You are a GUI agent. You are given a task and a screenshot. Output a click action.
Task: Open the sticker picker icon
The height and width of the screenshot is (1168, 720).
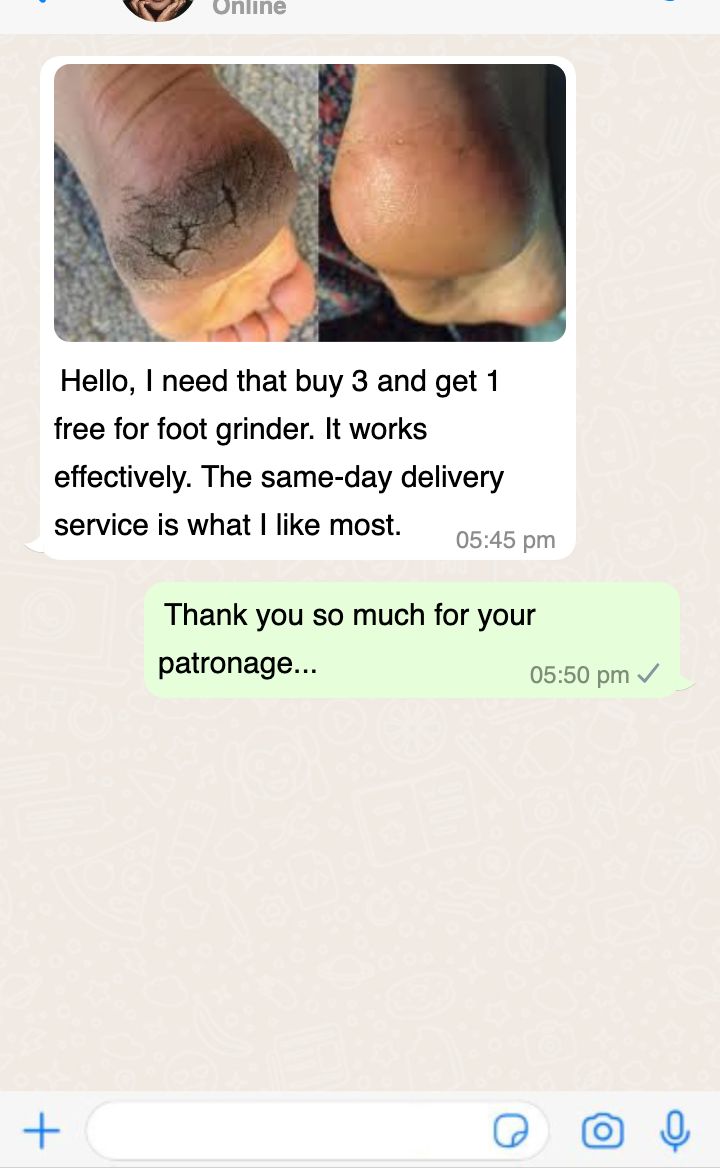[511, 1131]
